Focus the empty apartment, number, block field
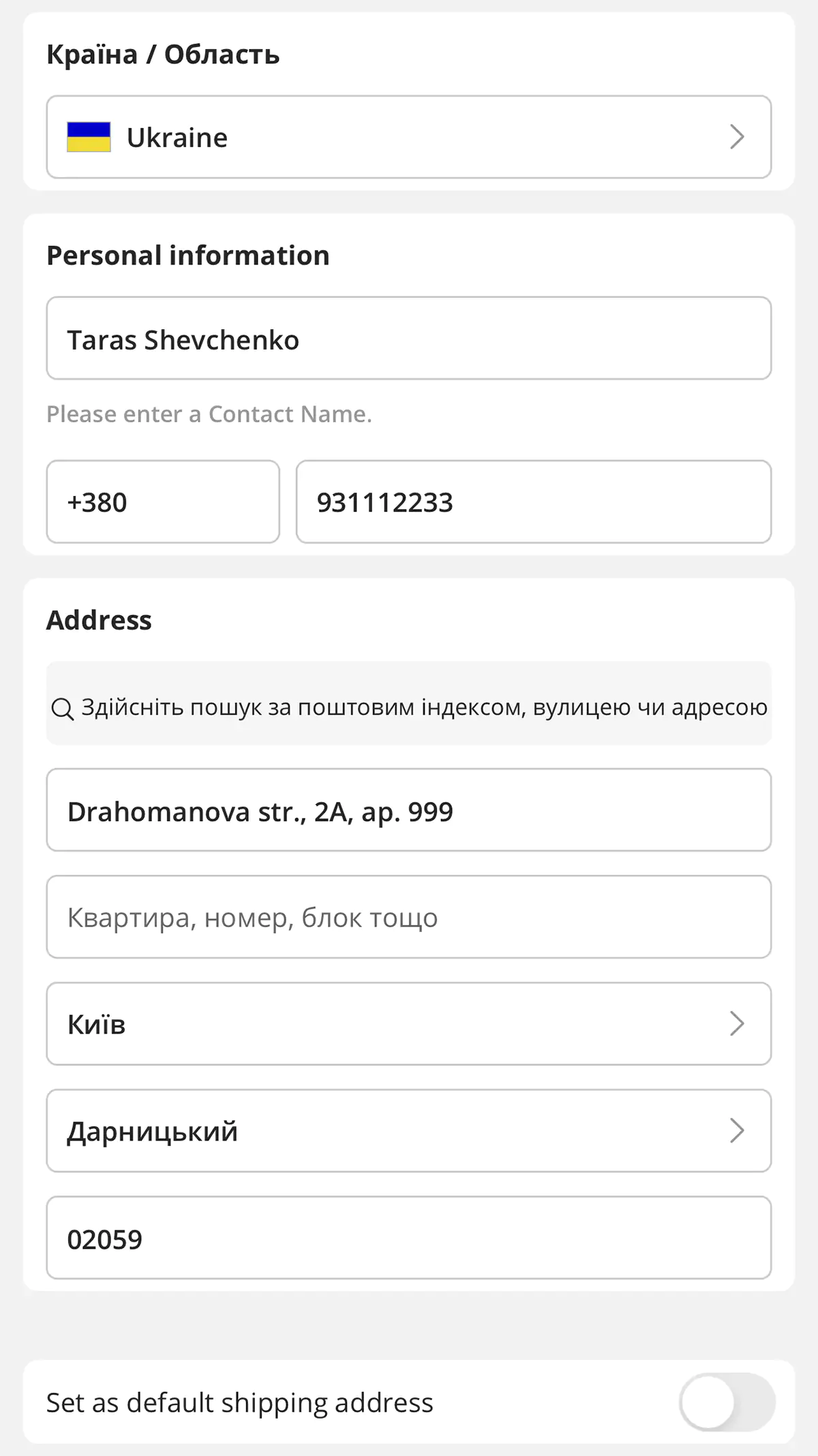 tap(408, 917)
